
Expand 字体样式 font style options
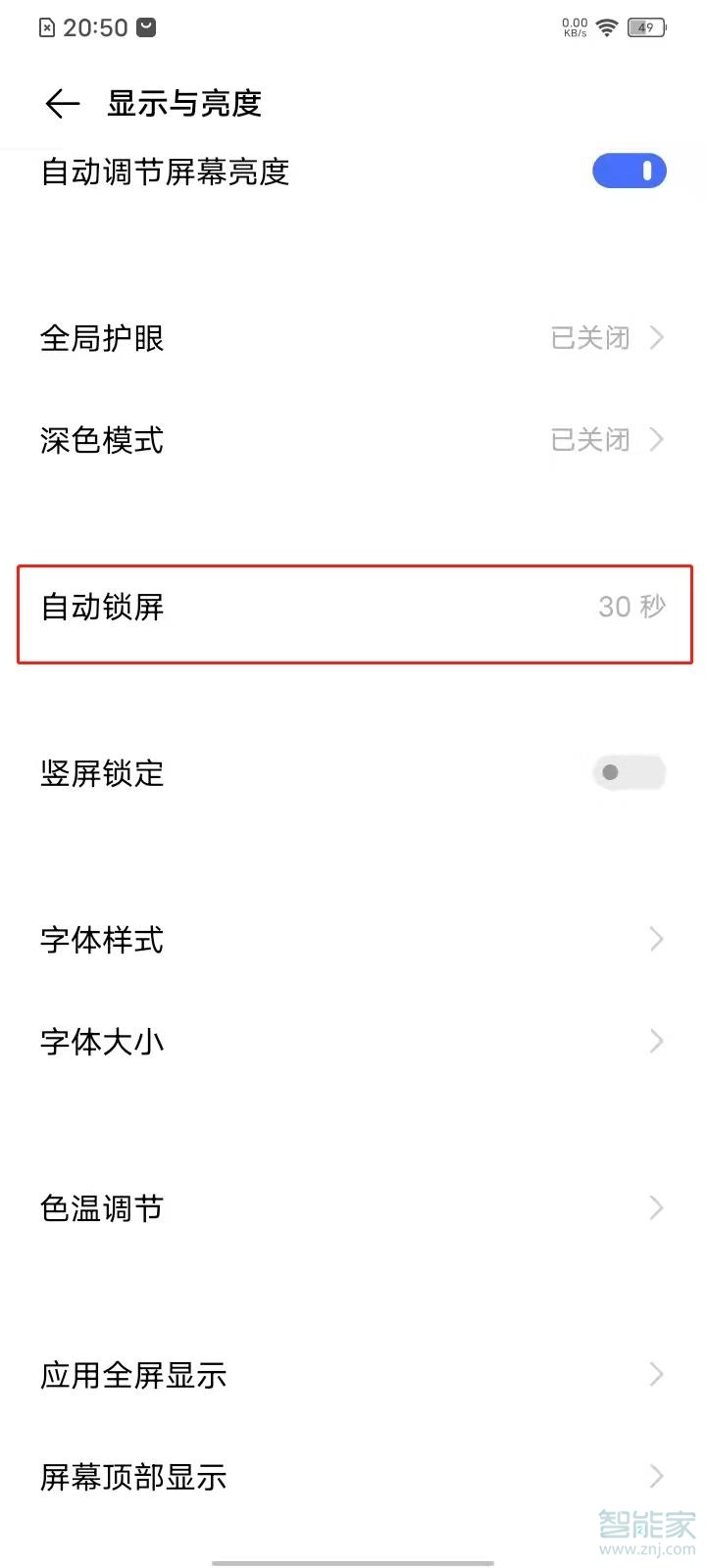353,940
